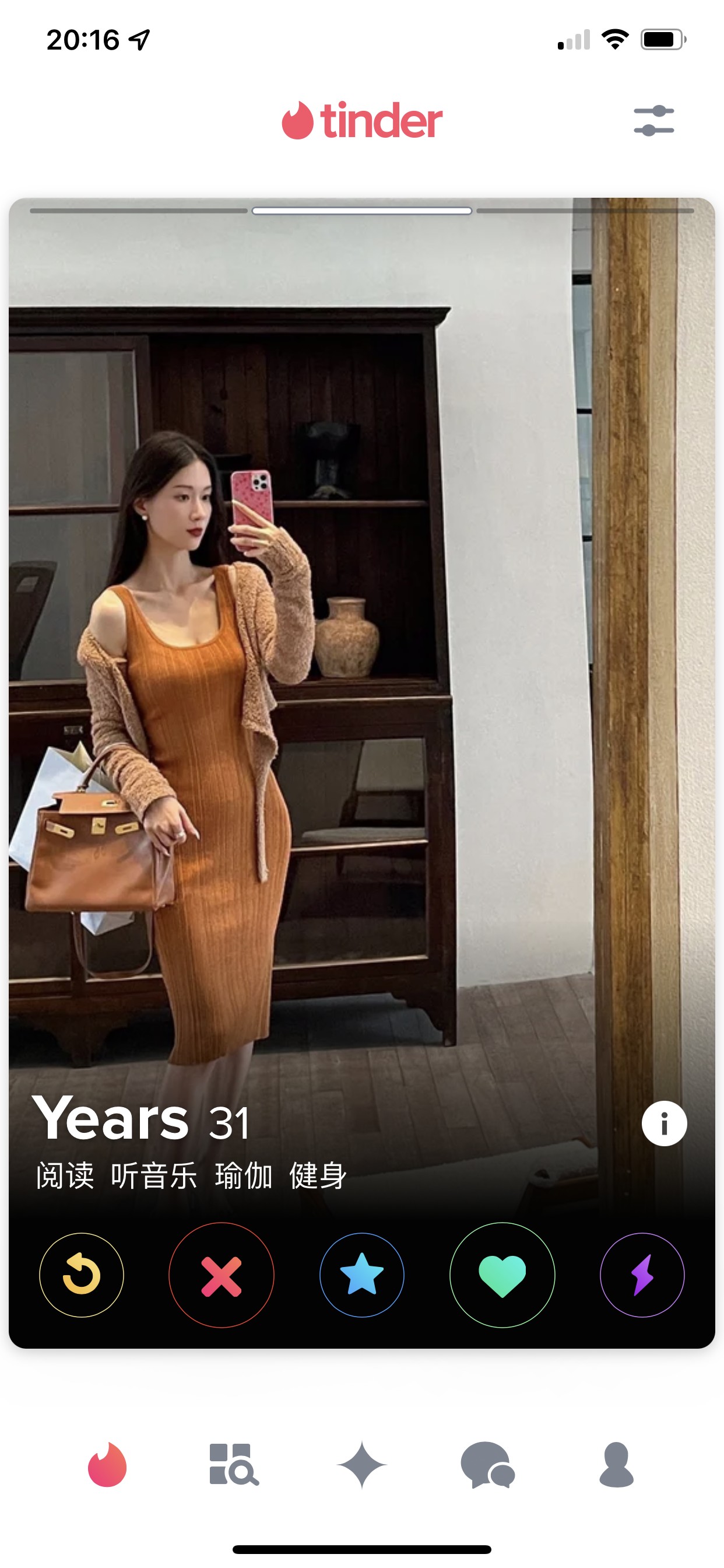Go to the messages tab
This screenshot has height=1568, width=724.
pyautogui.click(x=487, y=1465)
